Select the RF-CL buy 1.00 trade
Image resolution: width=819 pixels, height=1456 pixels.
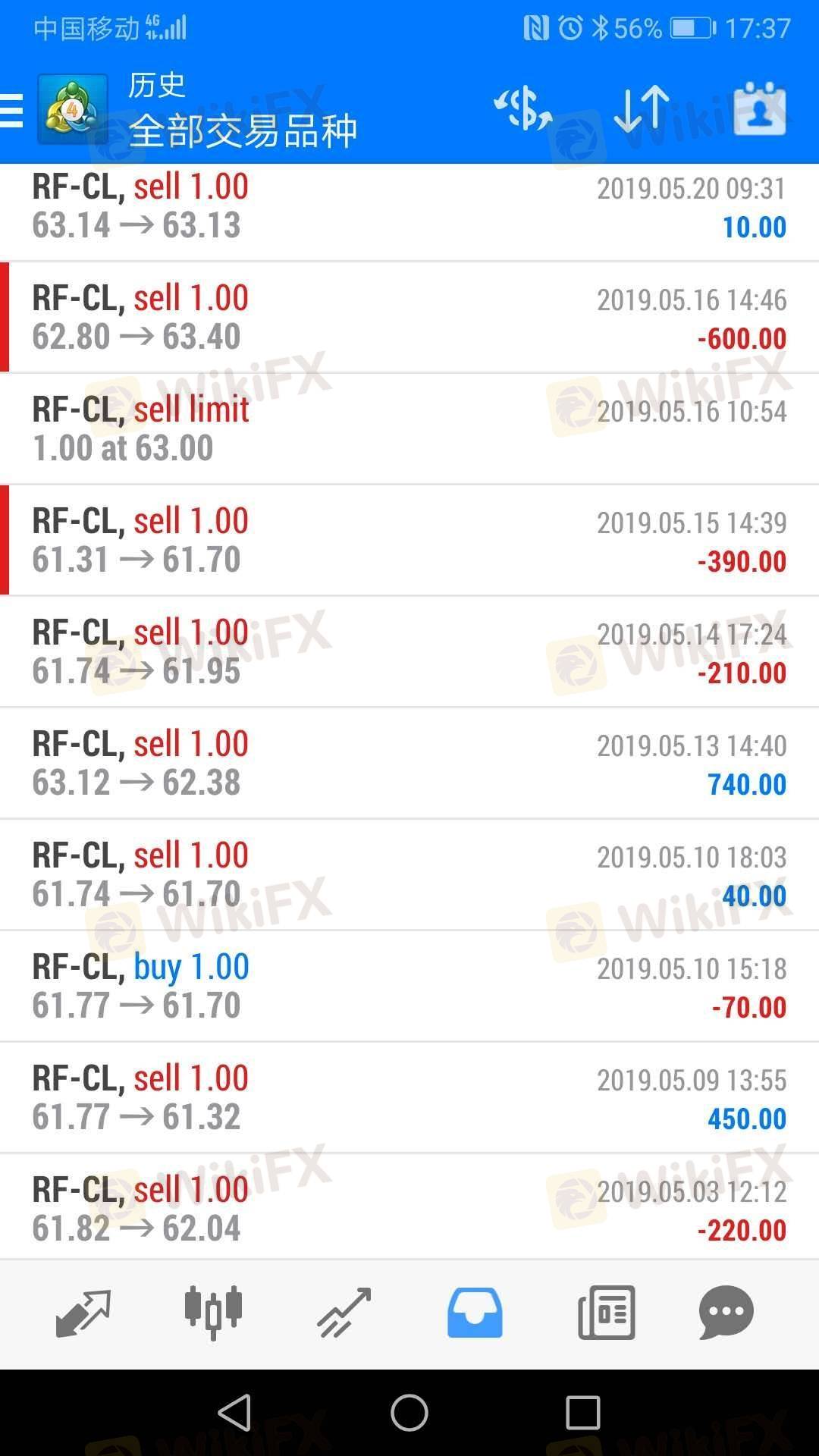point(409,987)
